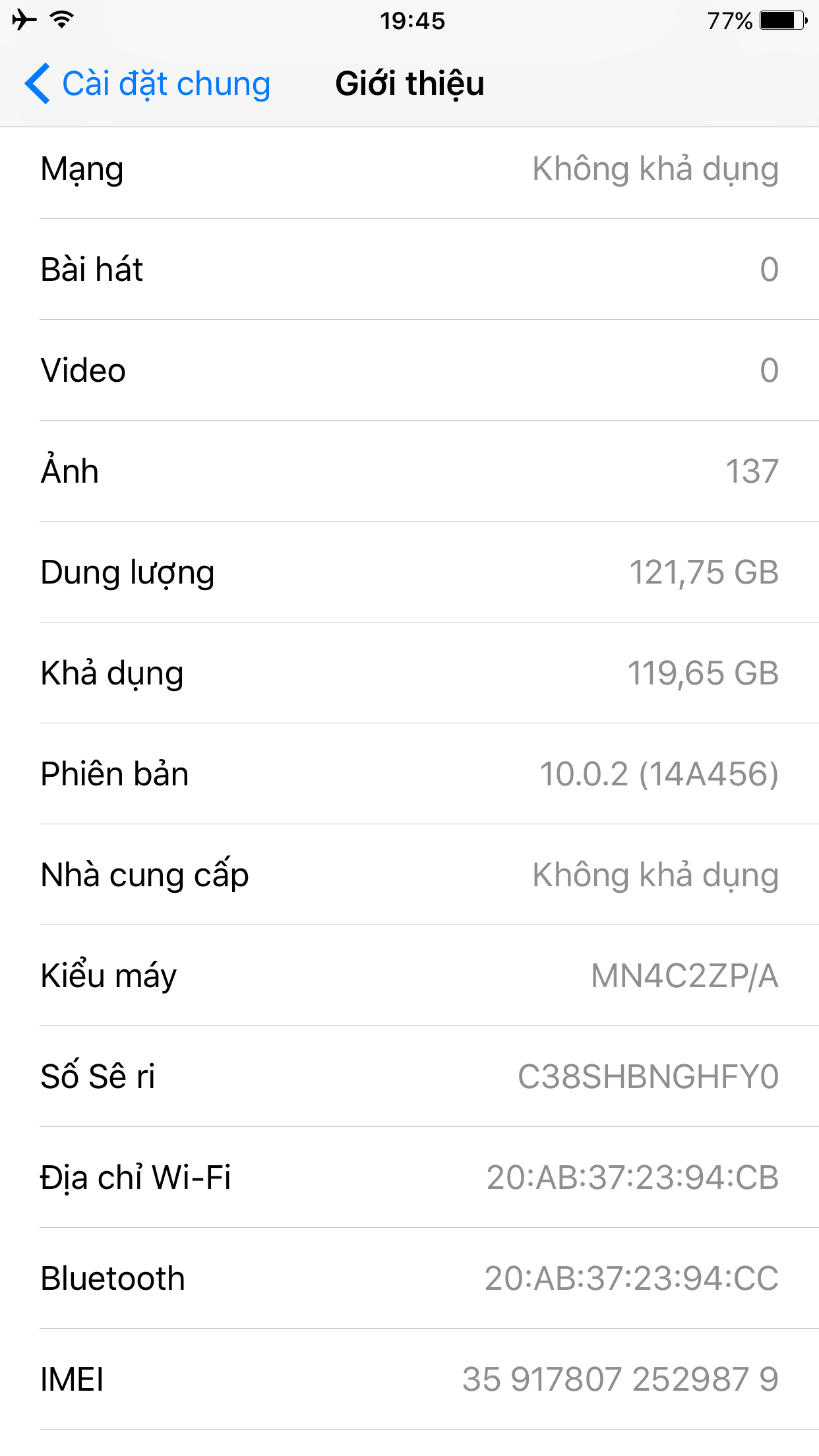This screenshot has width=819, height=1456.
Task: Tap the Kiểu máy row showing MN4C2ZP/A
Action: tap(409, 976)
